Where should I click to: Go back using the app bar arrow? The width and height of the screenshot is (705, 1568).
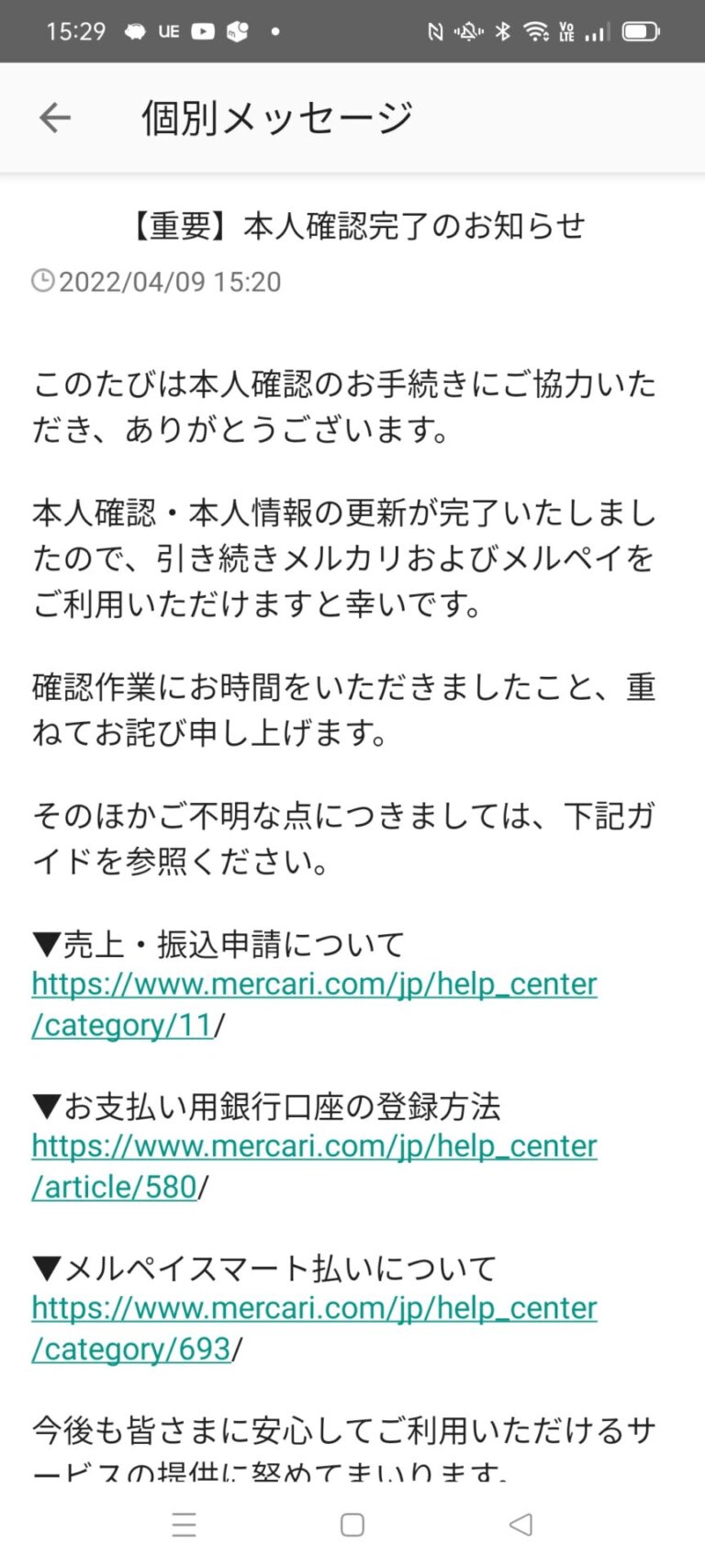point(55,118)
